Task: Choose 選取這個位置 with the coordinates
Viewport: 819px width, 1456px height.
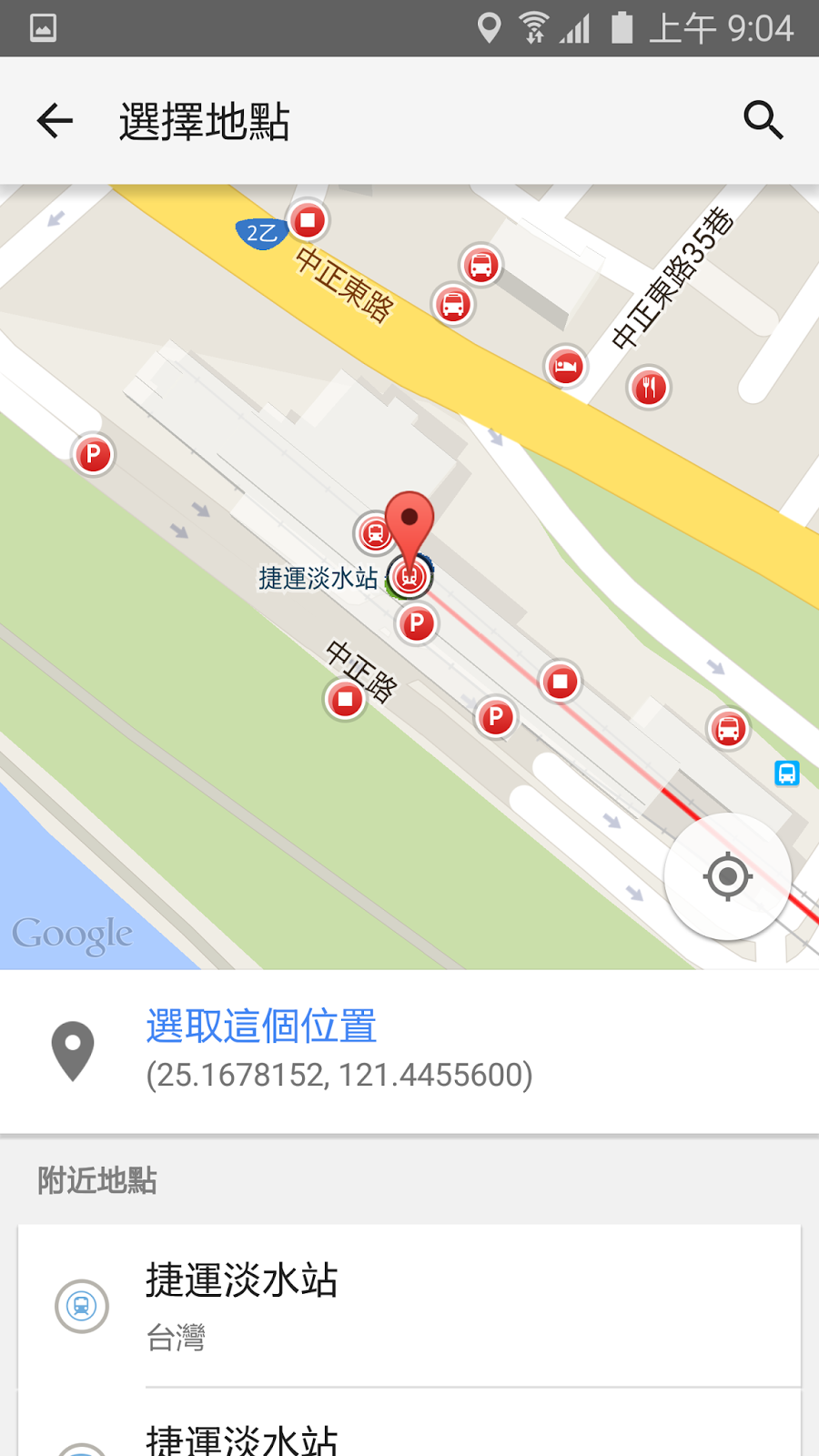Action: pos(409,1051)
